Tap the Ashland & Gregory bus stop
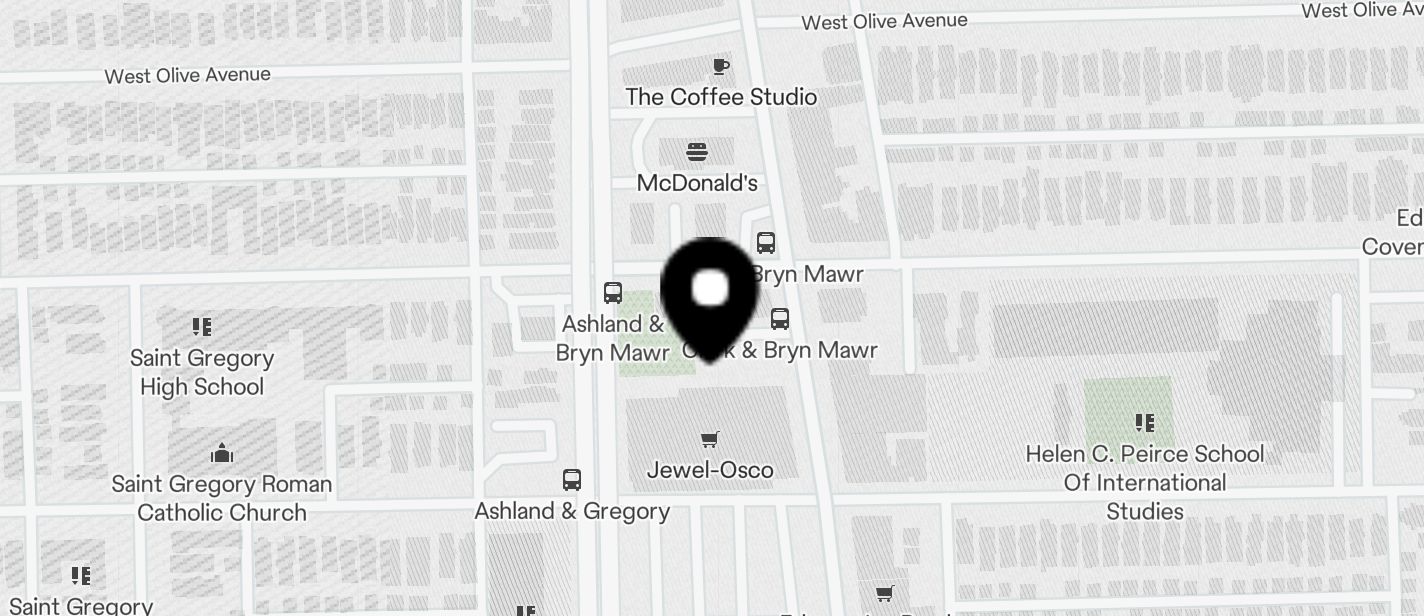The width and height of the screenshot is (1424, 616). pos(572,480)
